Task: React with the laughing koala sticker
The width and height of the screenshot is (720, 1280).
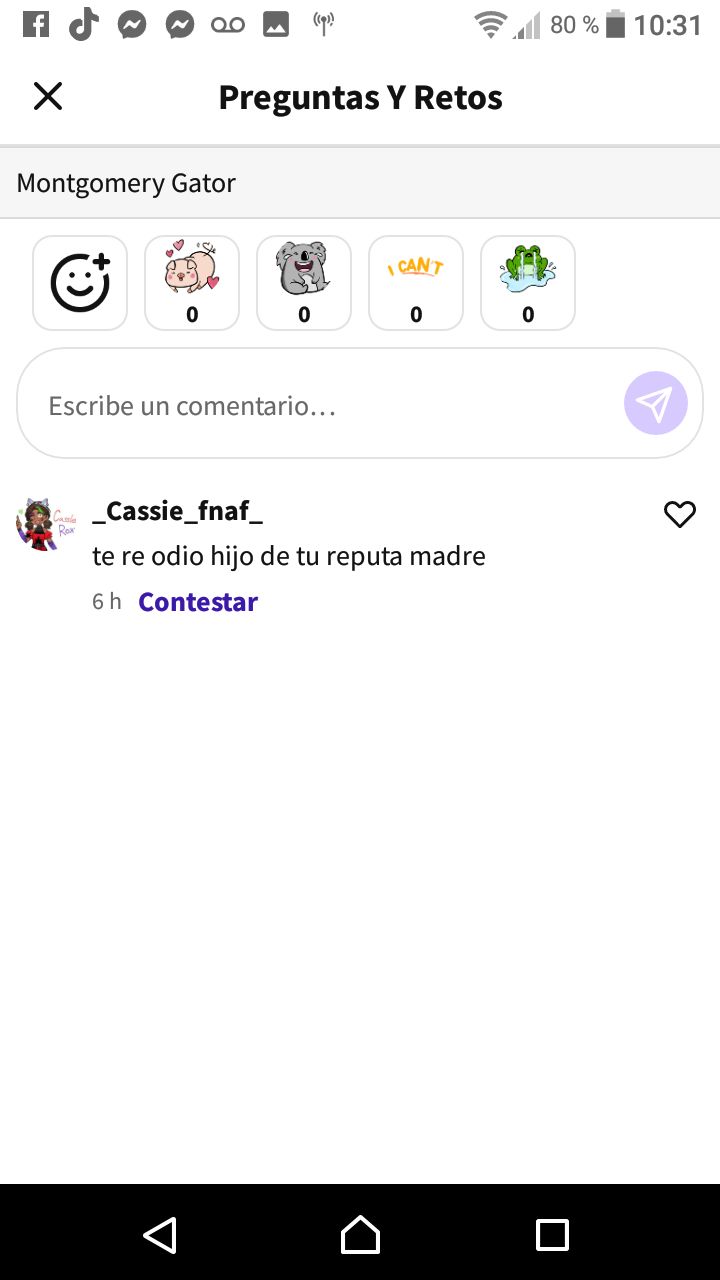Action: pyautogui.click(x=304, y=283)
